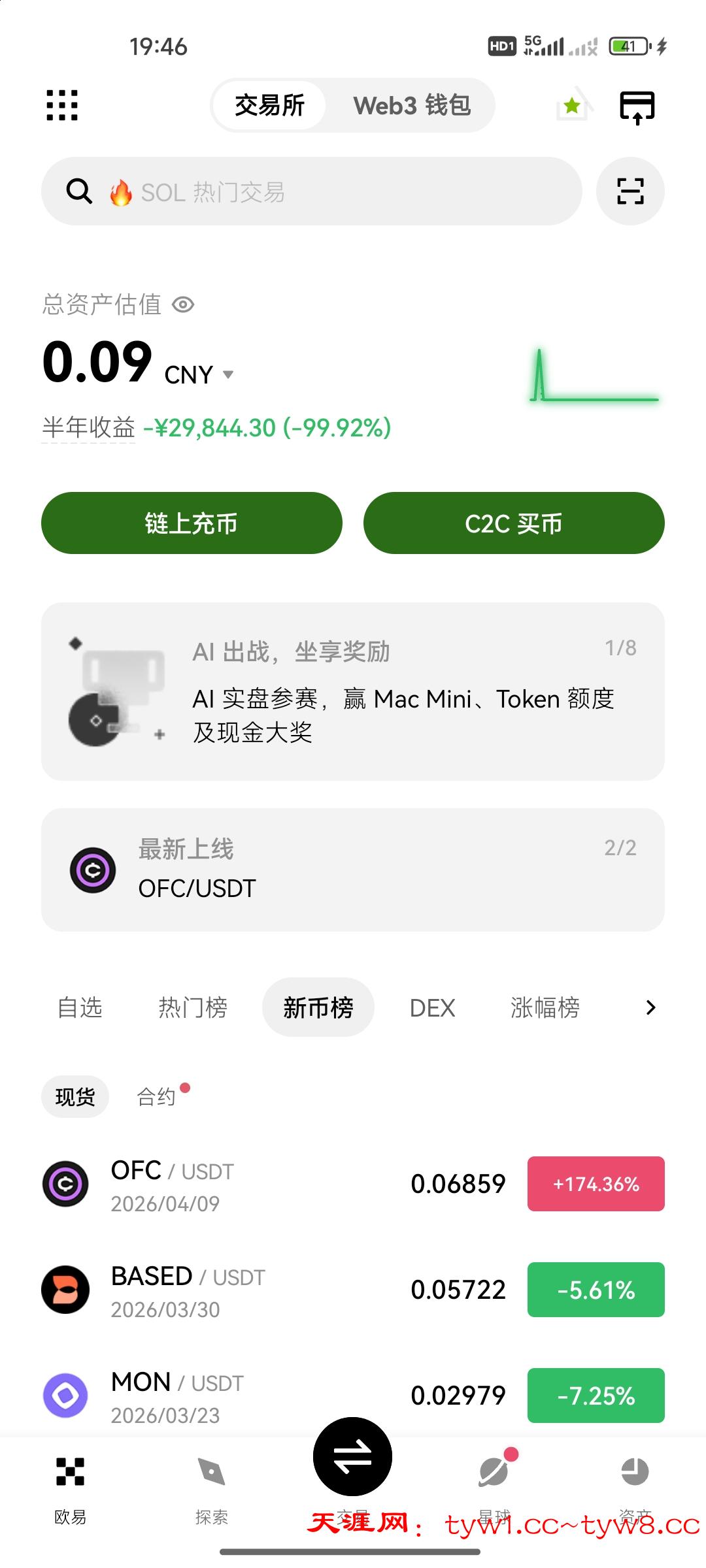The width and height of the screenshot is (706, 1568).
Task: Select the 热门榜 tab
Action: [x=193, y=1007]
